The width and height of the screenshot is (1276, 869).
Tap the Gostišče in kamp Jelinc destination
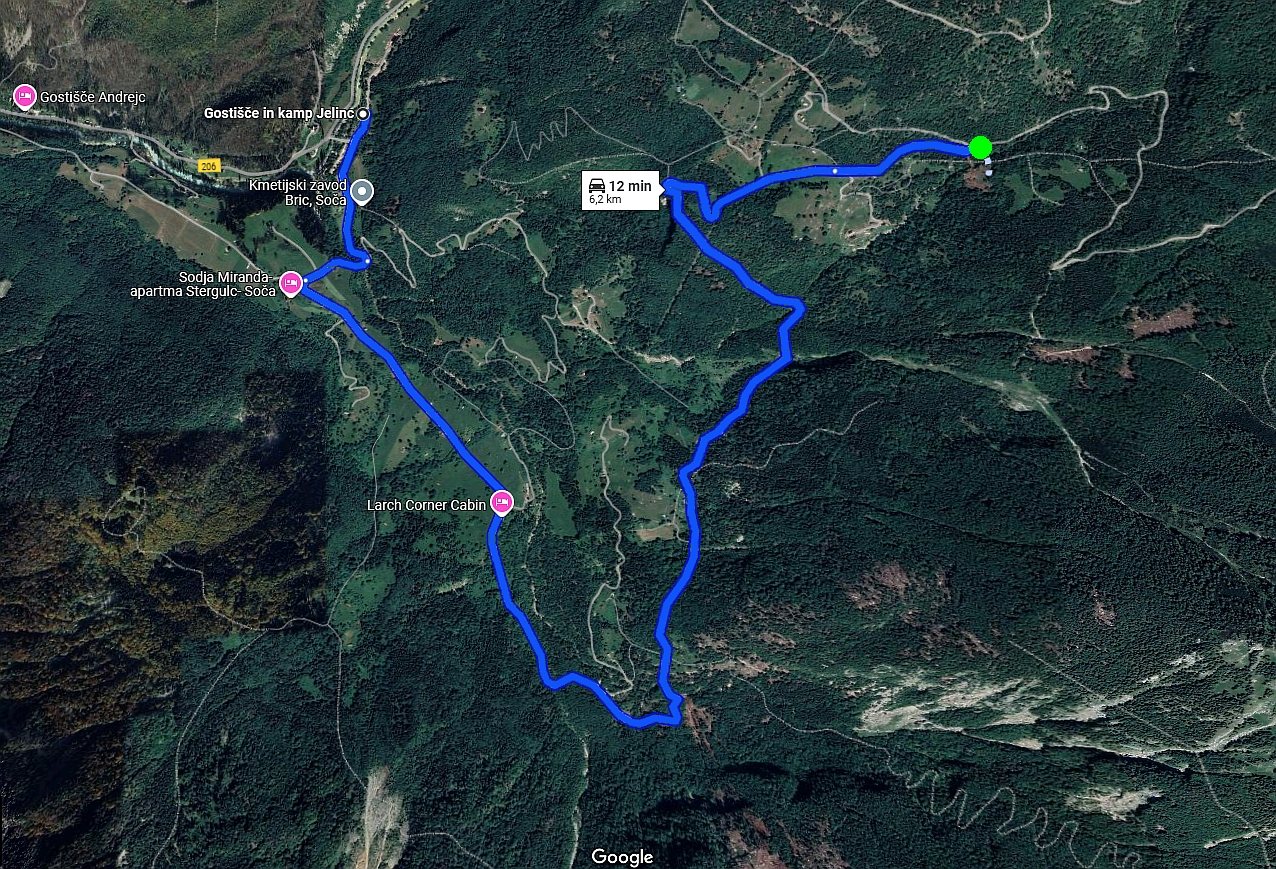pyautogui.click(x=363, y=114)
